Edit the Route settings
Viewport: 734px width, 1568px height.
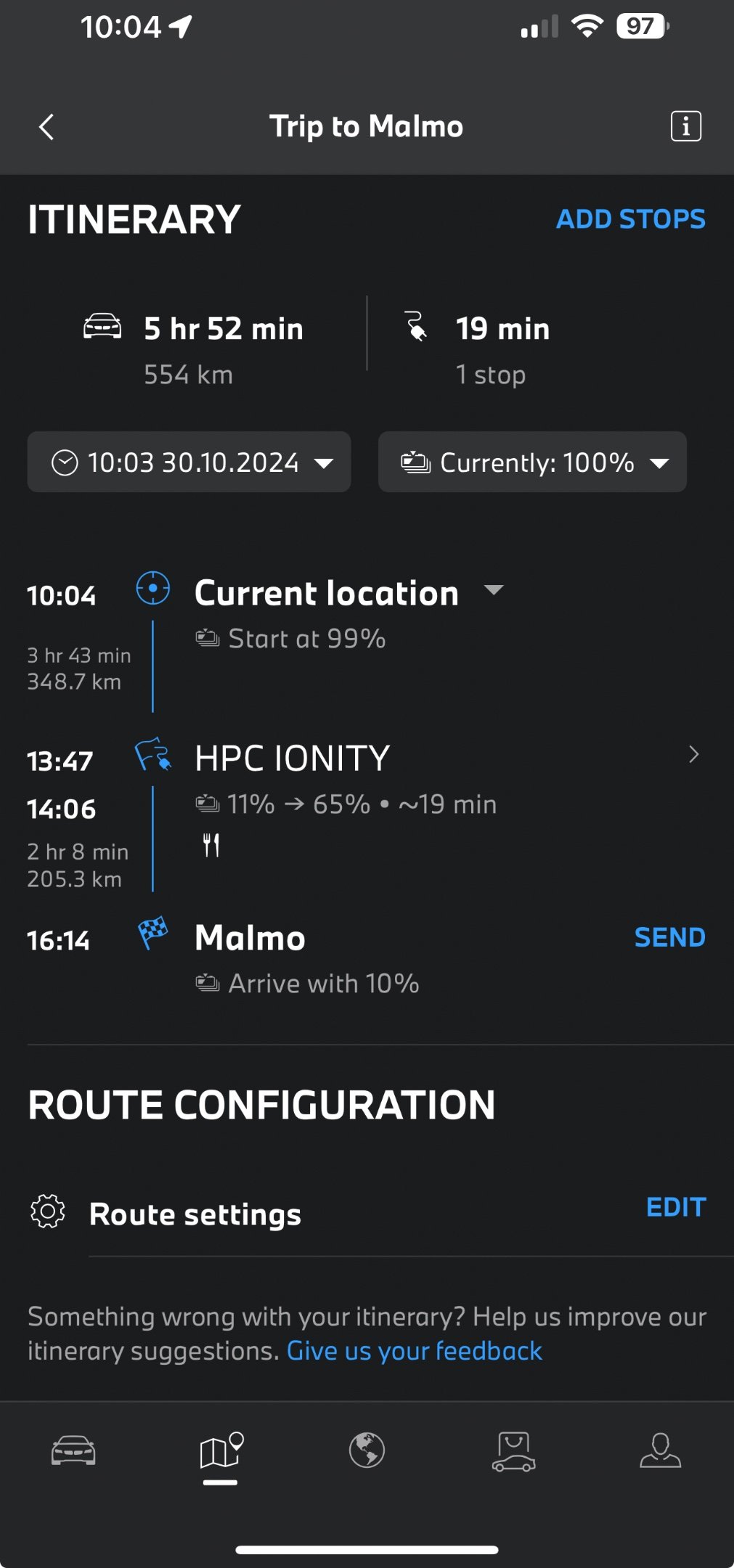[x=675, y=1207]
